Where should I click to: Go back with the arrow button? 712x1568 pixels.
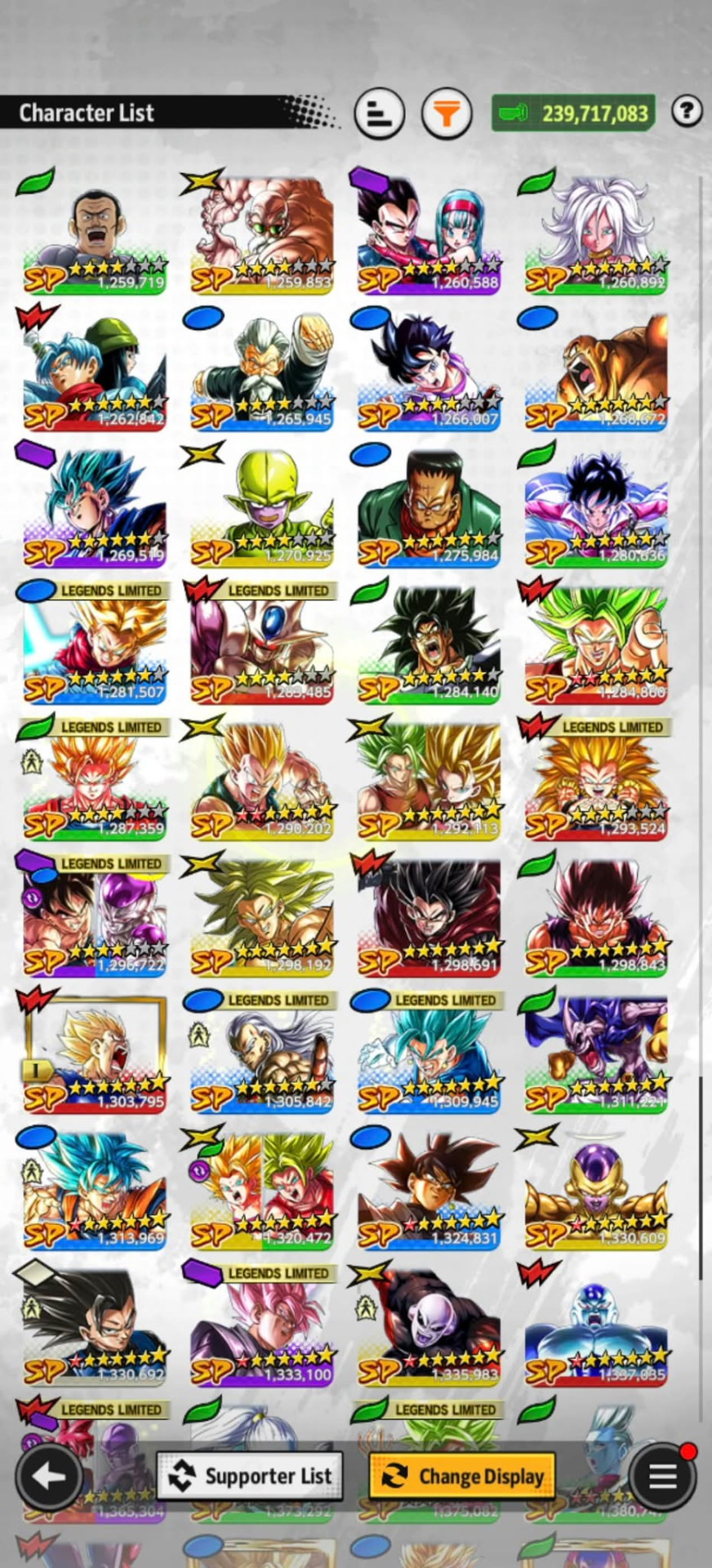click(48, 1476)
